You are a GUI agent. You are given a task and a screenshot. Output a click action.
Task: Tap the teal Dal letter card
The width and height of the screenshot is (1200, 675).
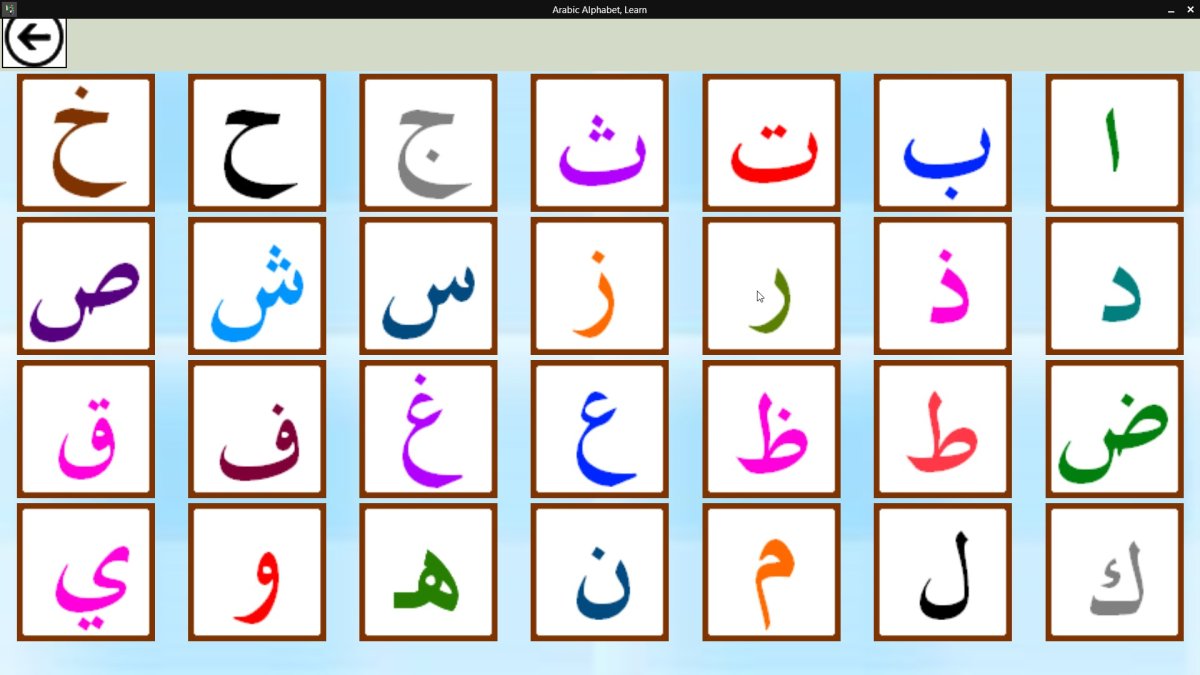(x=1114, y=286)
